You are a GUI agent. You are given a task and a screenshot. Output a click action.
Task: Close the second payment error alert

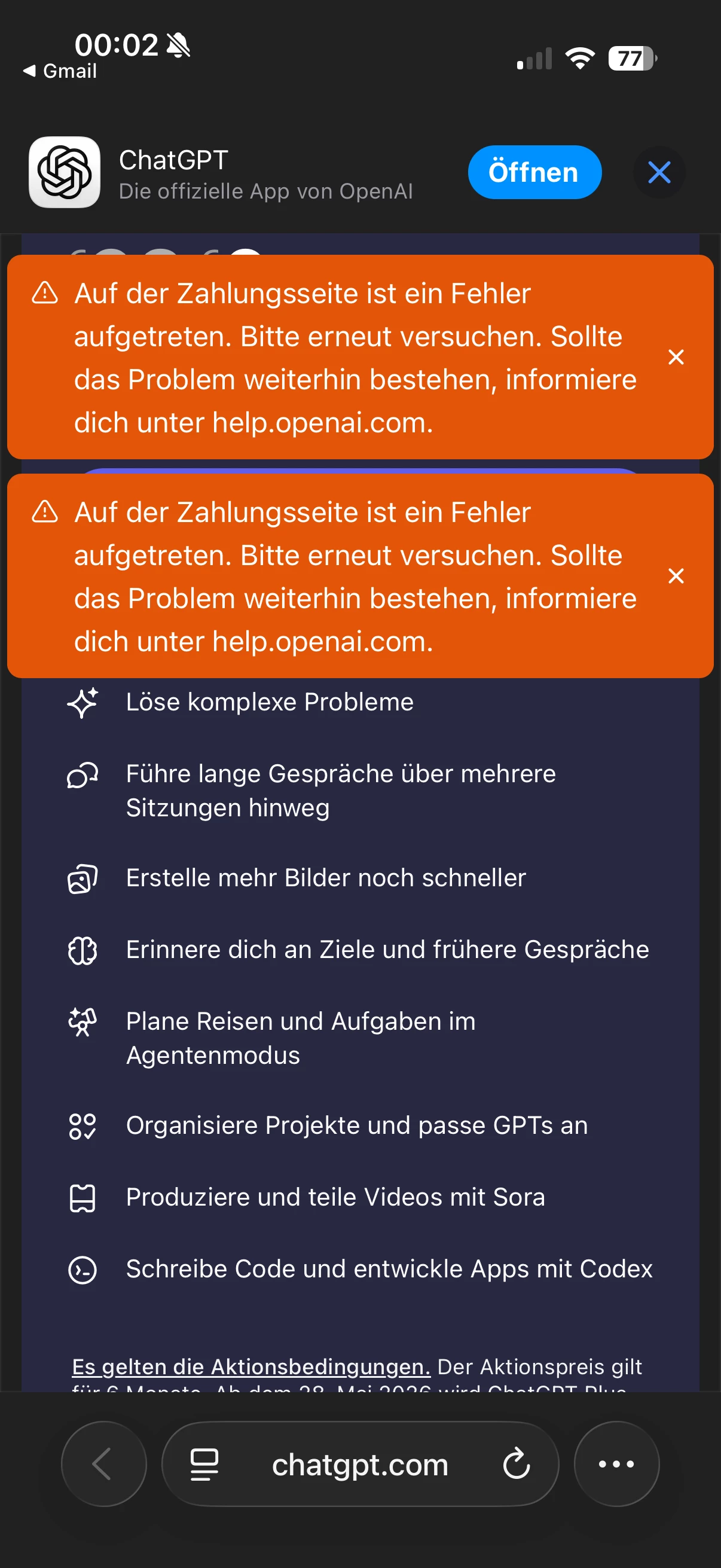click(676, 576)
